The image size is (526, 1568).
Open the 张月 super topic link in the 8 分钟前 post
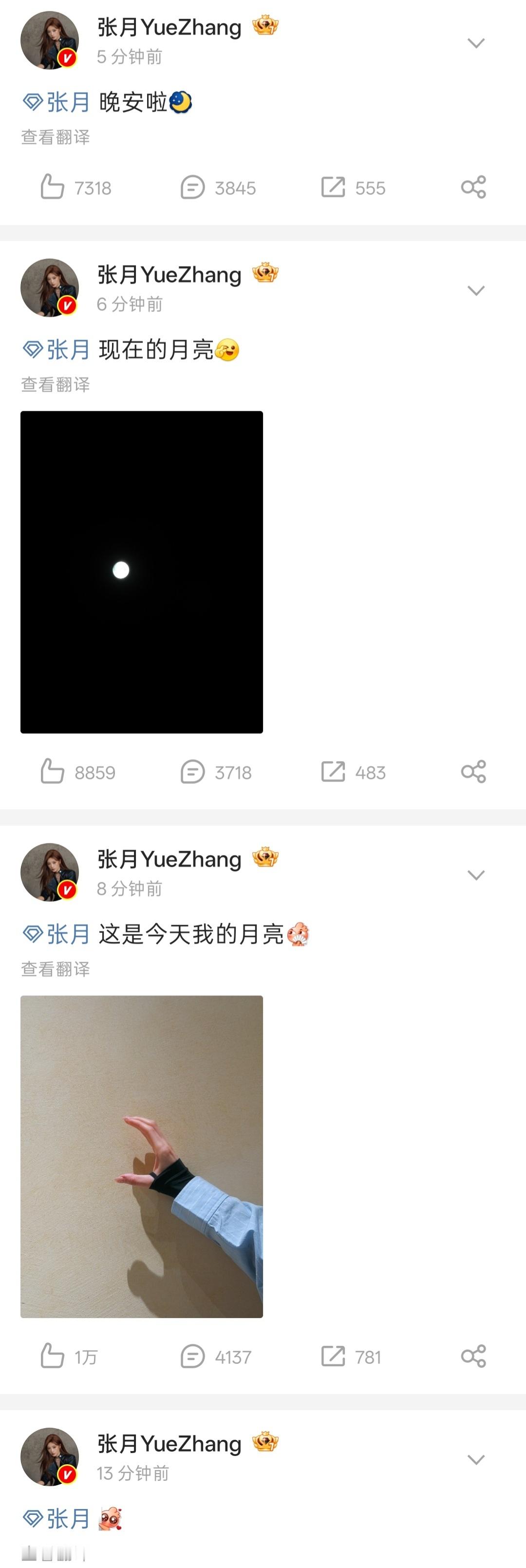(56, 934)
